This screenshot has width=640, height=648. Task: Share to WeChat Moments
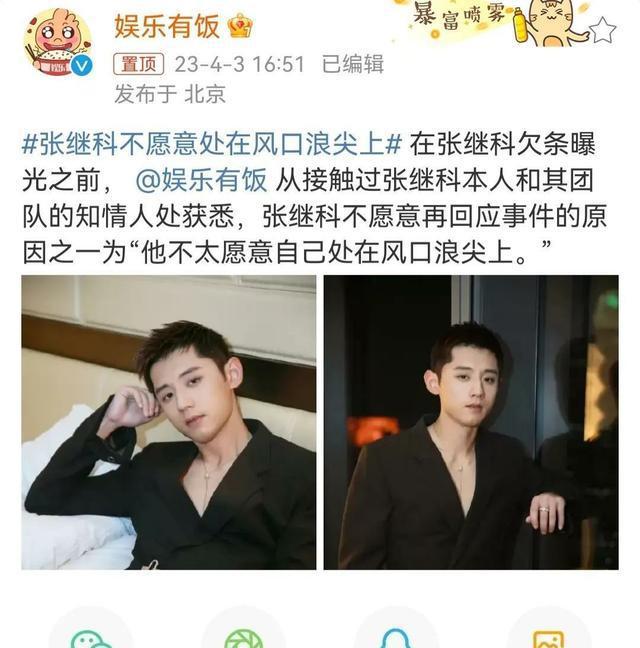coord(242,636)
